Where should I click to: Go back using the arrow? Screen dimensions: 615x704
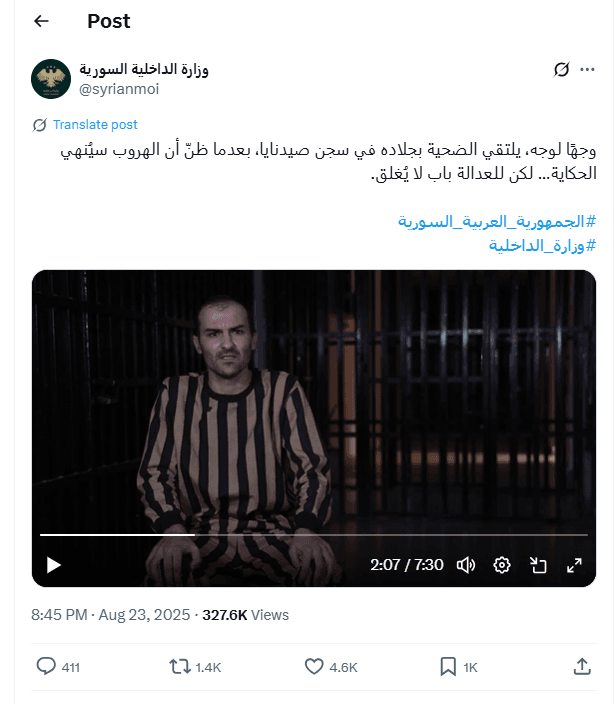(x=41, y=21)
